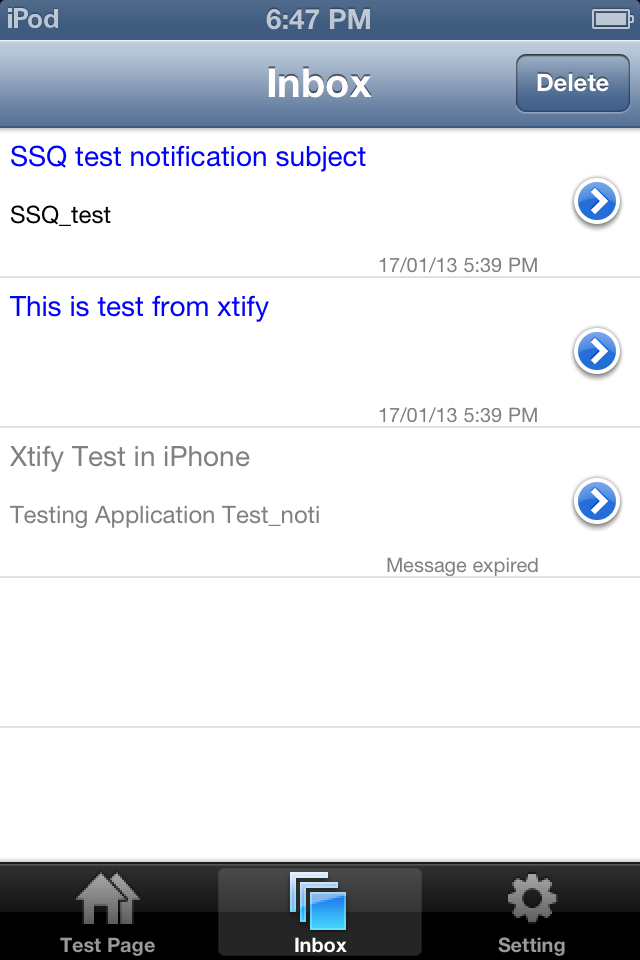
Task: Switch to the Test Page tab
Action: (108, 912)
